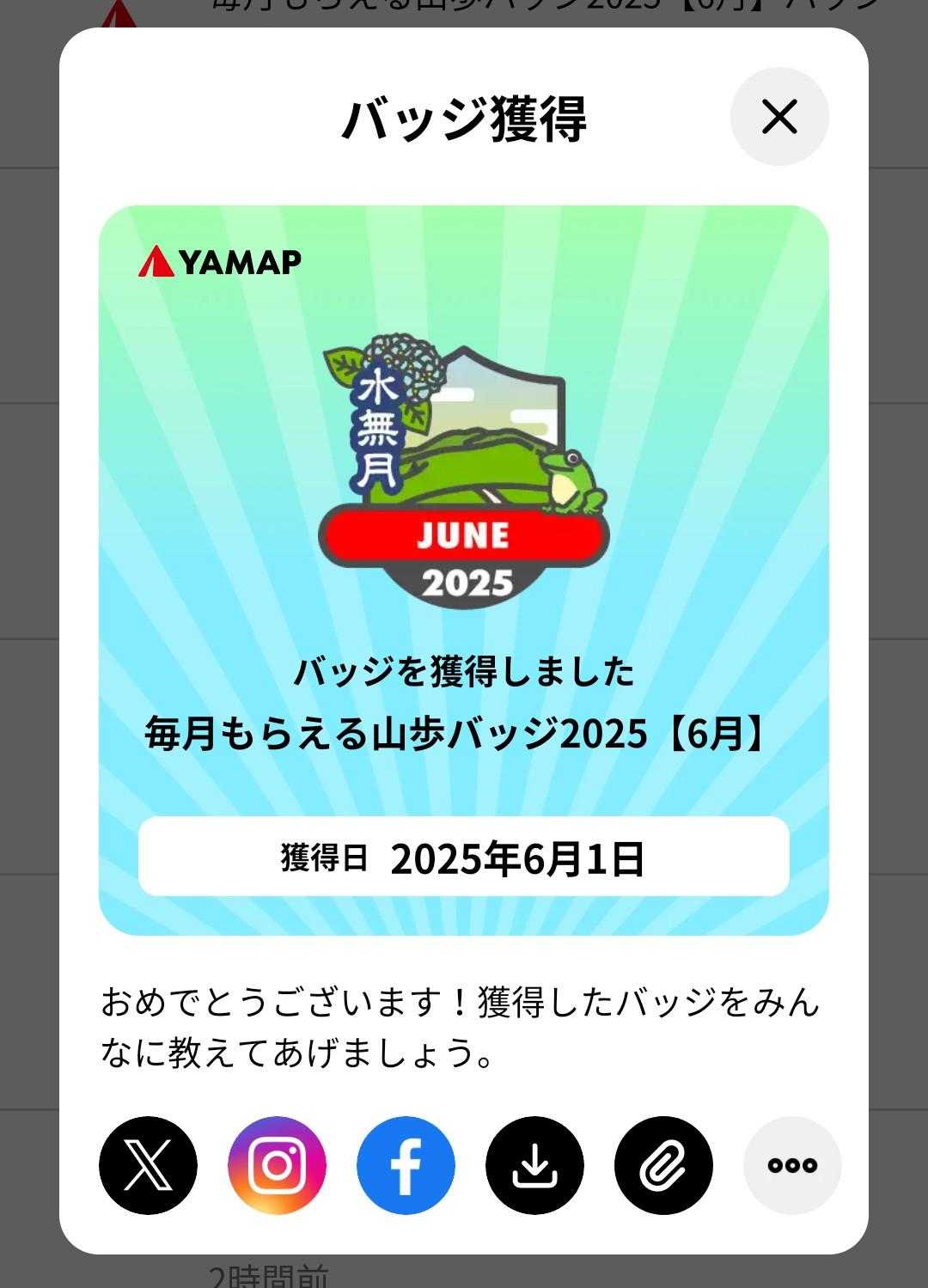Share the badge on X
The height and width of the screenshot is (1288, 928).
[148, 1165]
